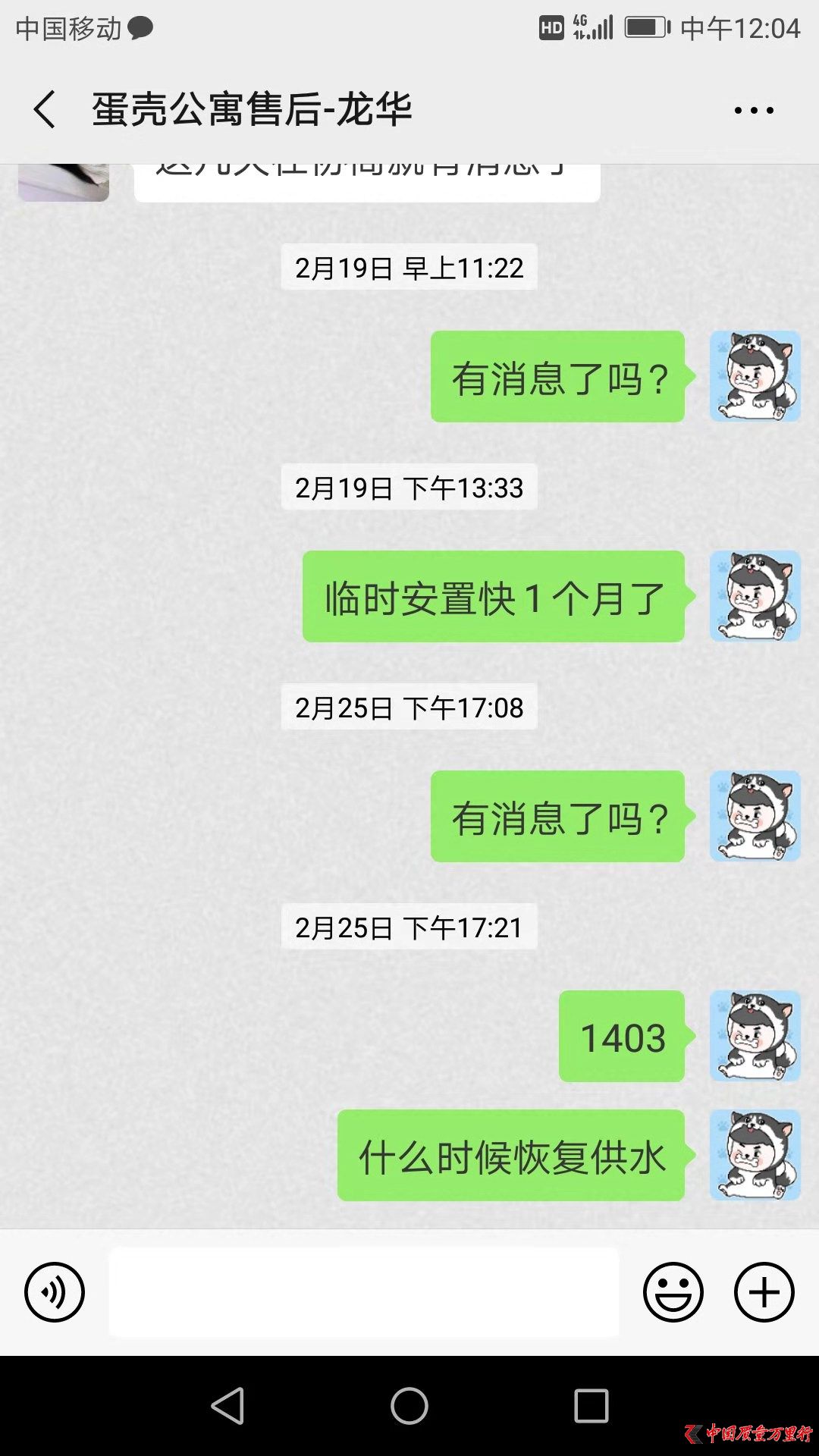The image size is (819, 1456).
Task: Tap the avatar beside the 1403 message
Action: [755, 1036]
